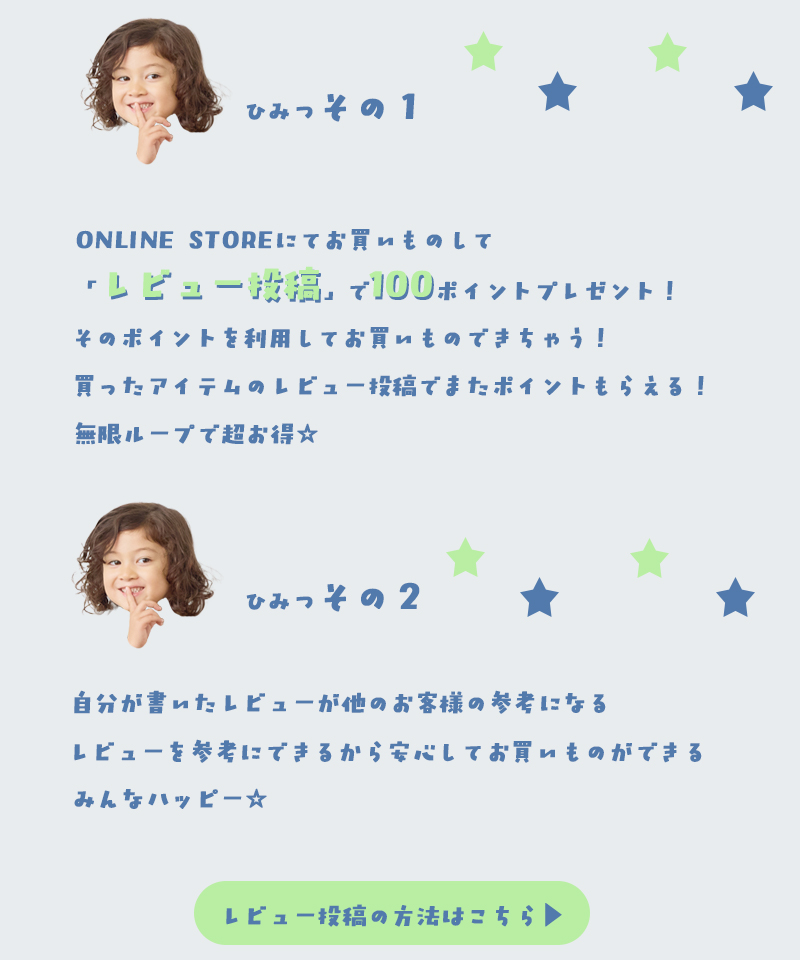800x960 pixels.
Task: Open the レビュー投稿の方法はこちら button
Action: pos(392,914)
